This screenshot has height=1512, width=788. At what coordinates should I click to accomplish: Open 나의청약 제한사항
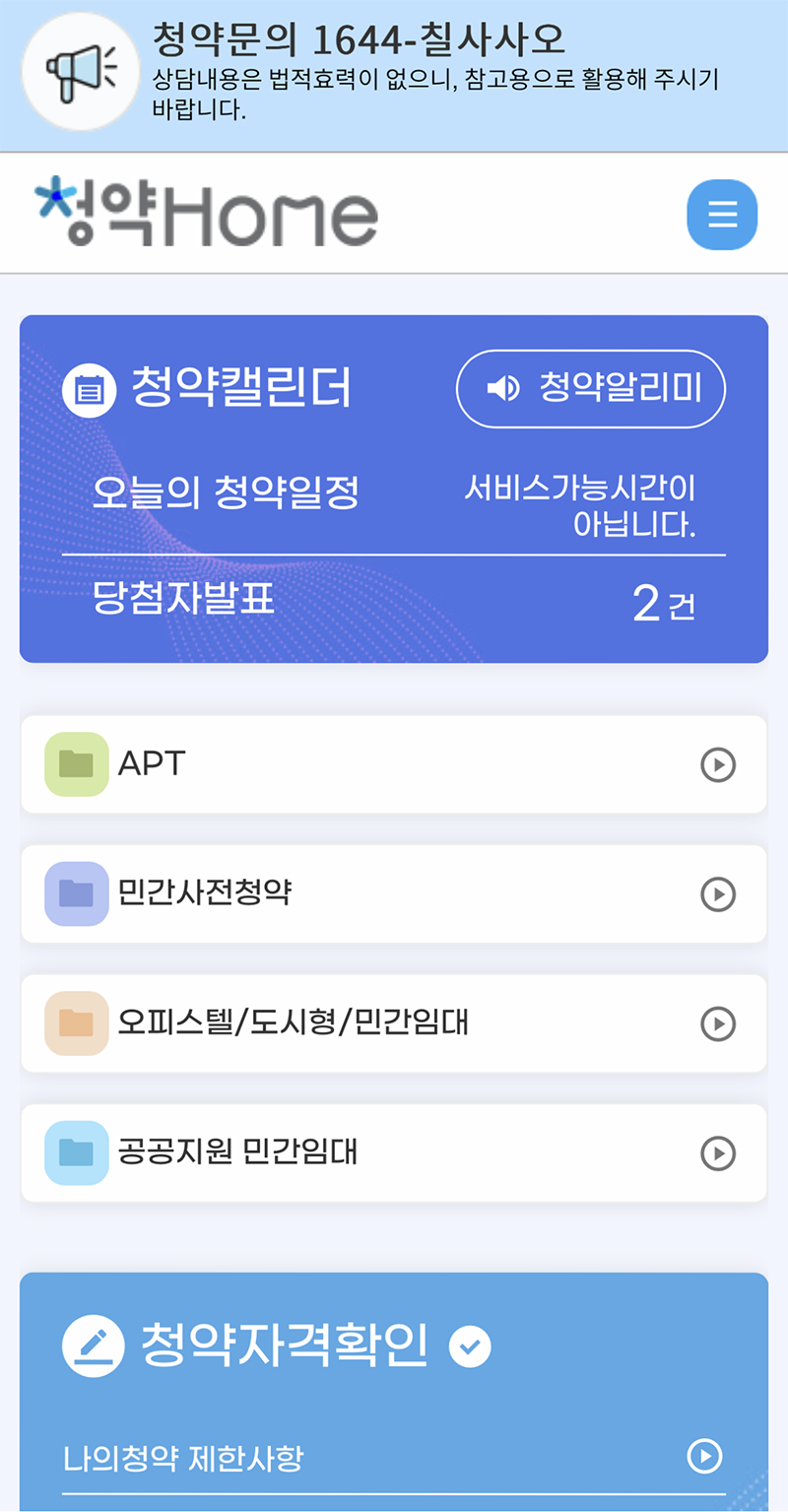pos(394,1457)
